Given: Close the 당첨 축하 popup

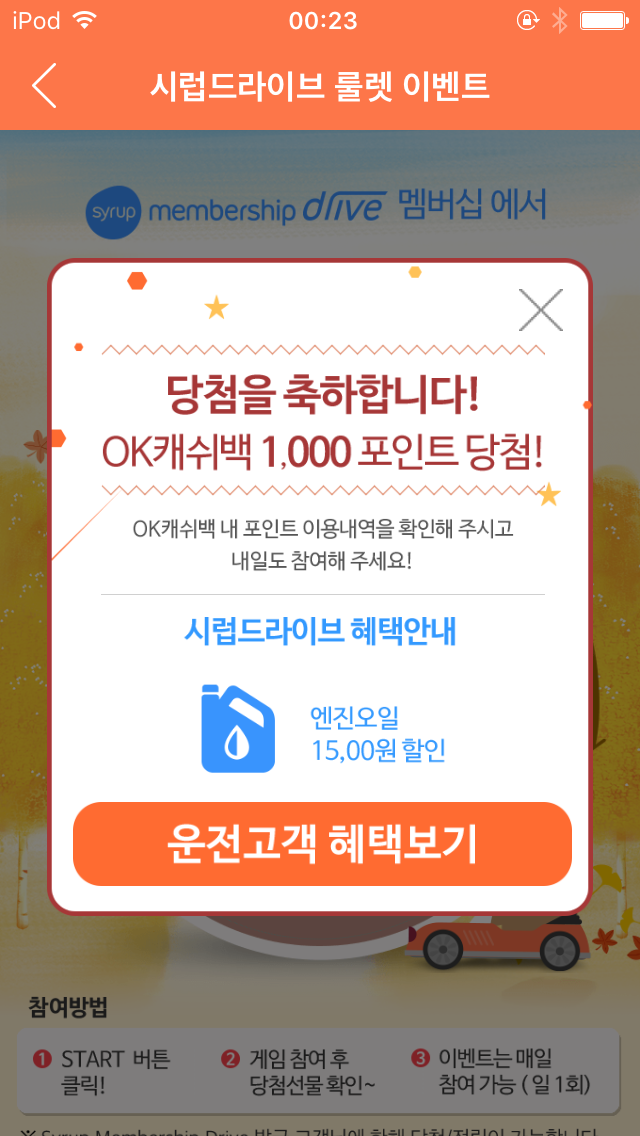Looking at the screenshot, I should click(541, 310).
